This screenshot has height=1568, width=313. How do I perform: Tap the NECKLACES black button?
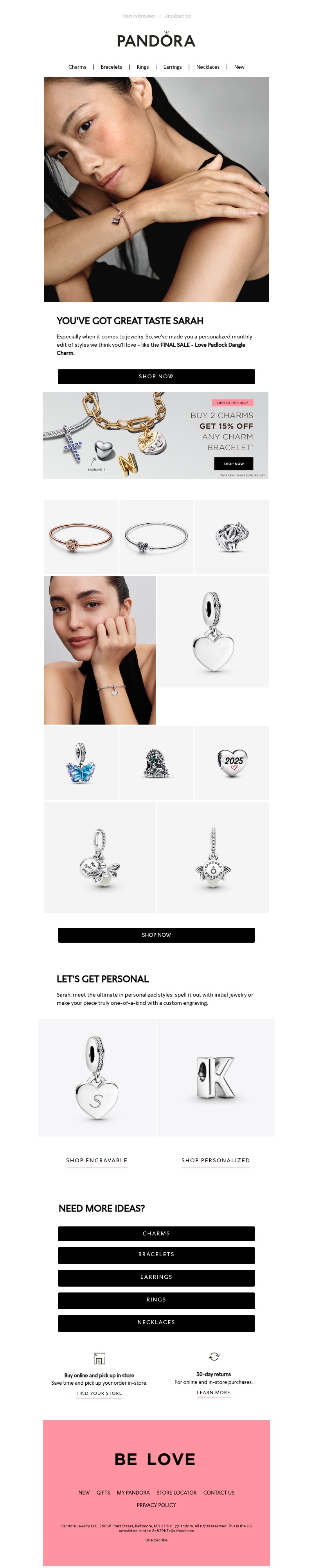156,1322
